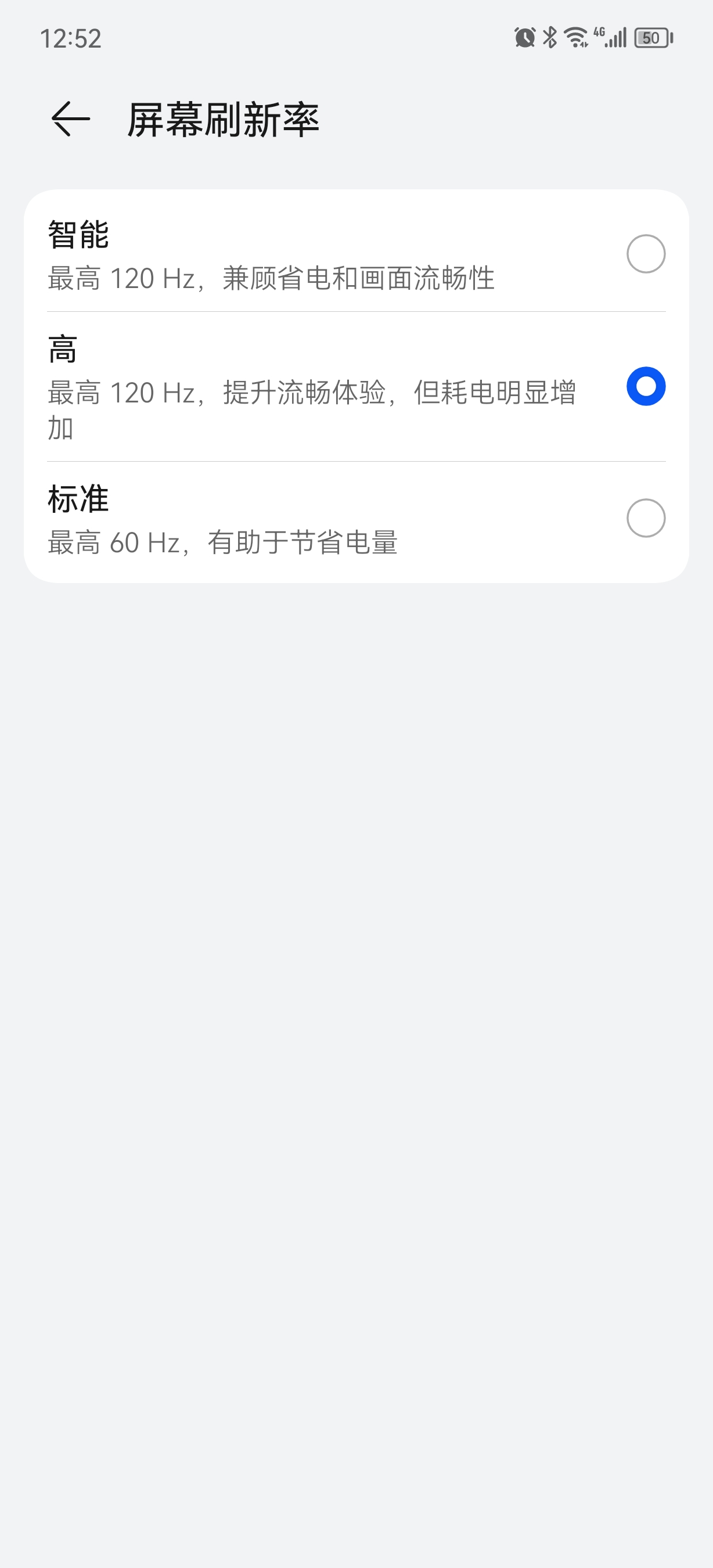This screenshot has height=1568, width=713.
Task: Tap the 标准 option row
Action: coord(304,517)
